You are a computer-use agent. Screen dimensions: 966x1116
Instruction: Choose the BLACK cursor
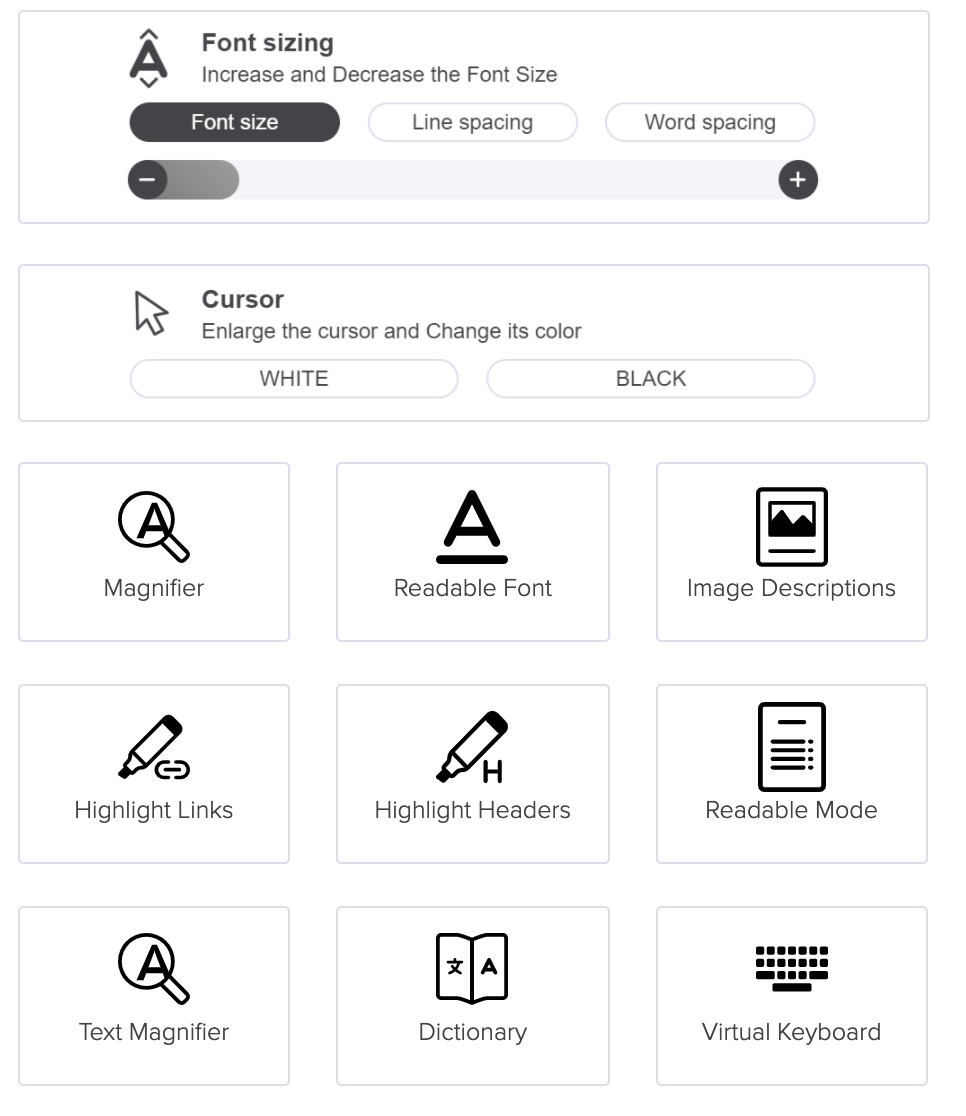(x=650, y=379)
